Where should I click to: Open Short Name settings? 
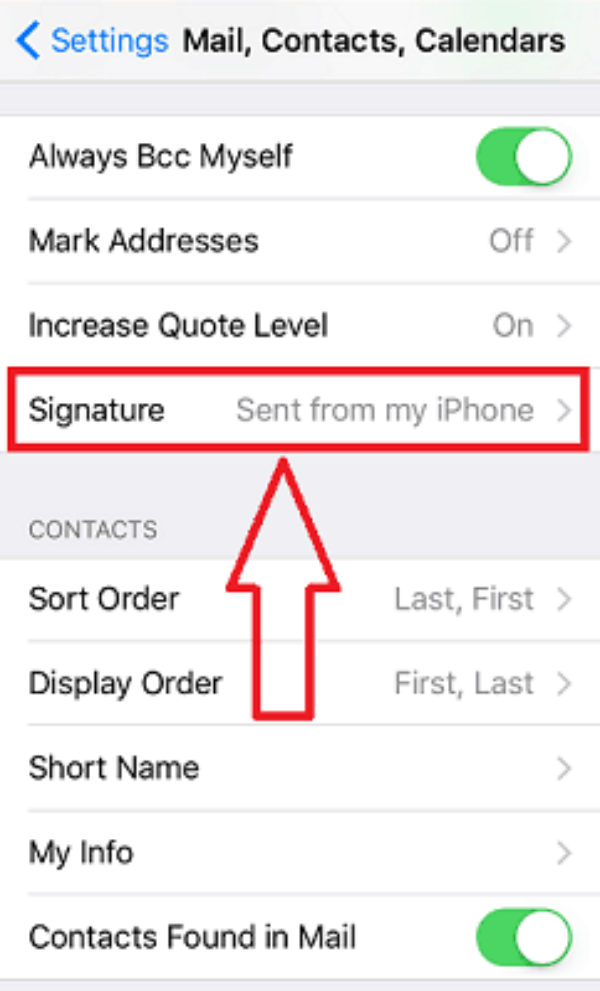[x=300, y=768]
